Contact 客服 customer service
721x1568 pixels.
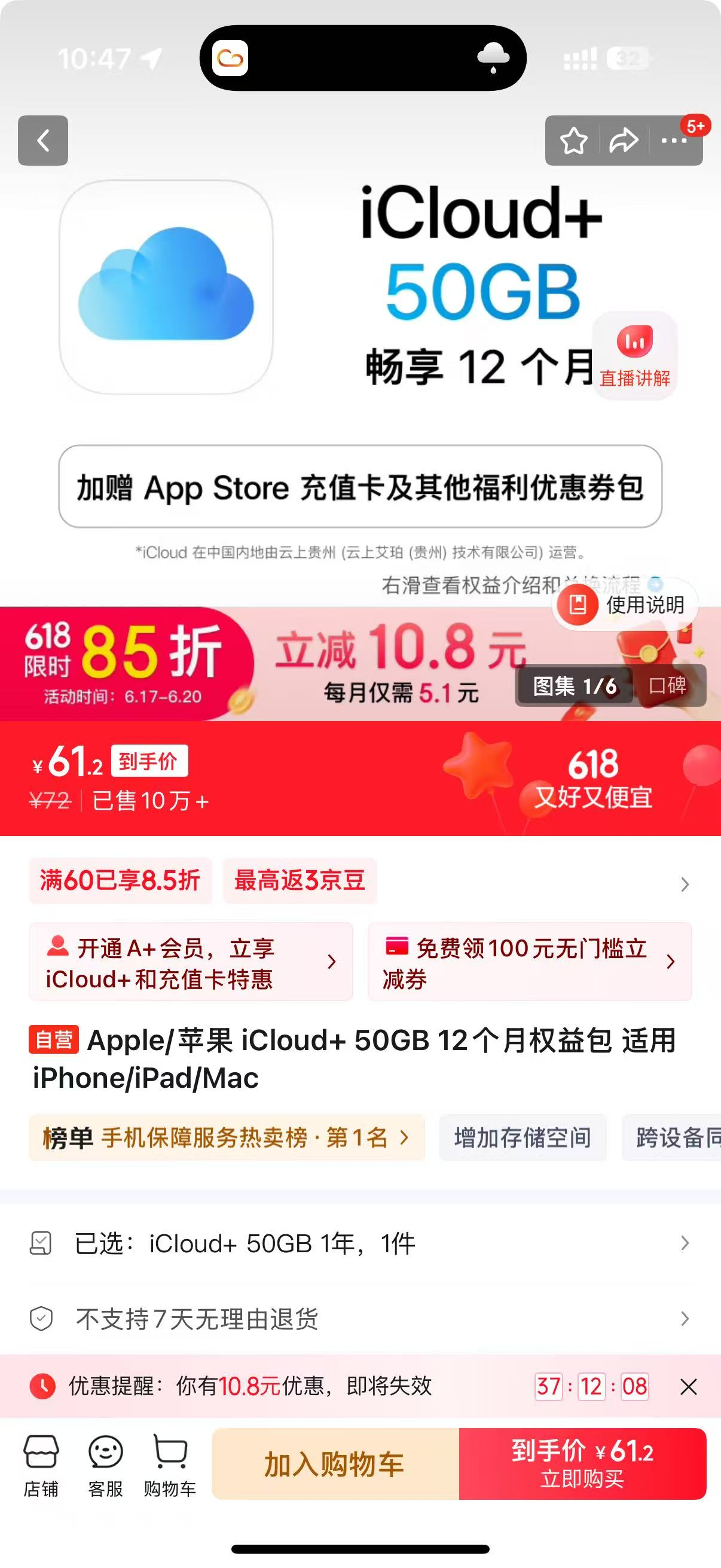pyautogui.click(x=106, y=1465)
